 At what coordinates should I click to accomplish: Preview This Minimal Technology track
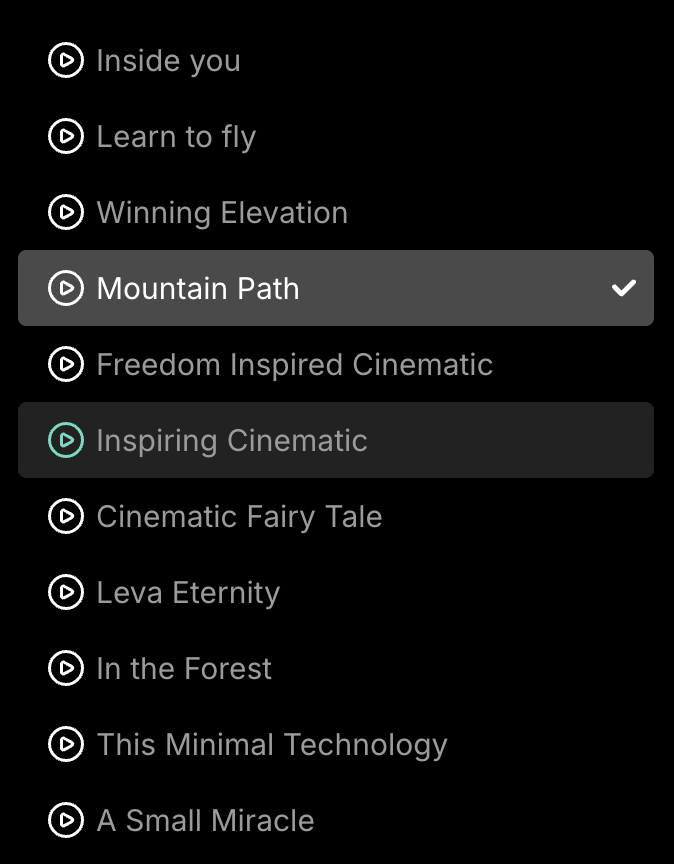66,744
